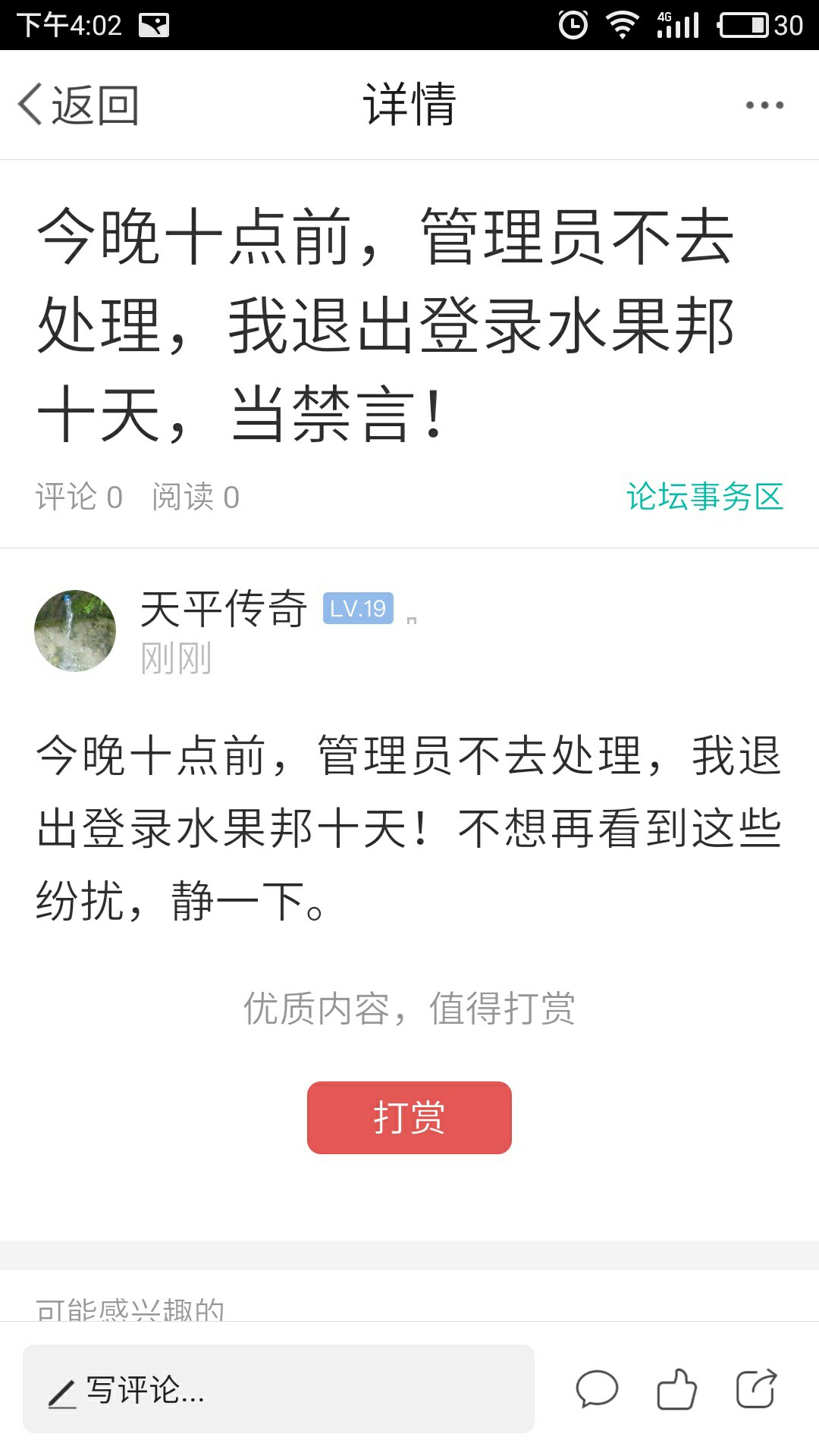Open comments via the speech bubble icon
This screenshot has height=1456, width=819.
coord(598,1389)
